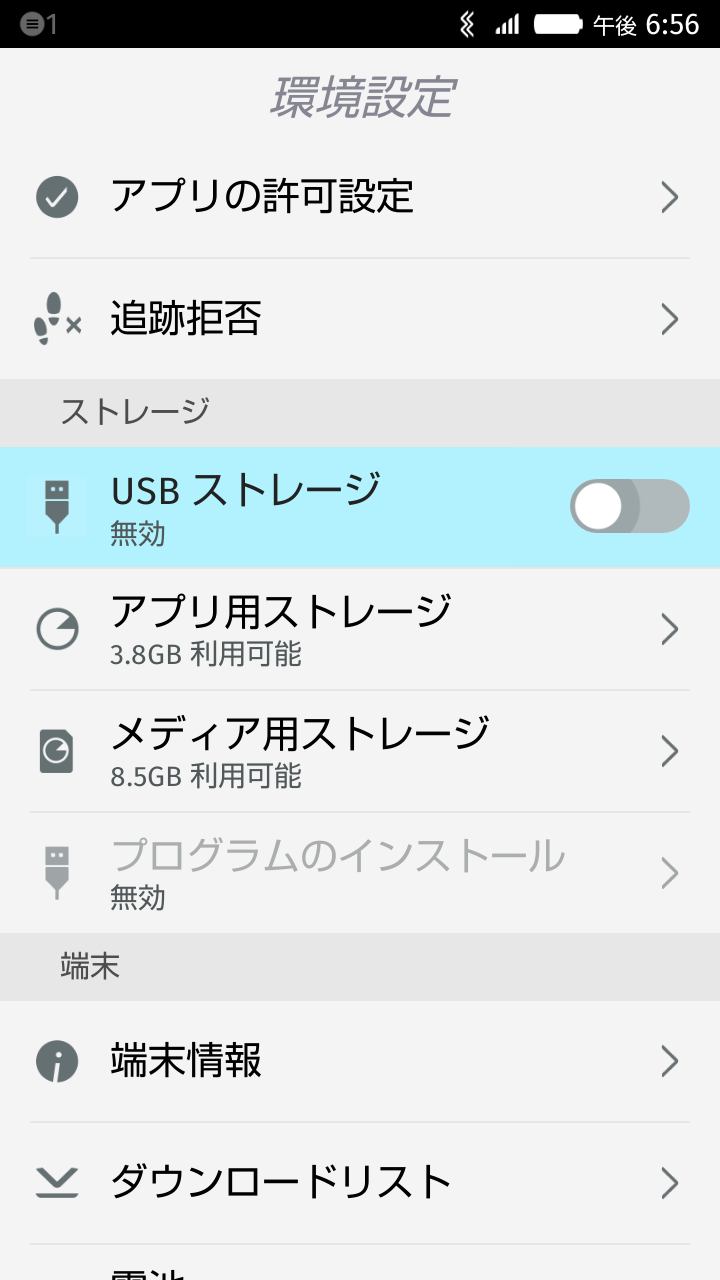Screen dimensions: 720x1280
Task: Open the 追跡拒否 row
Action: (360, 319)
